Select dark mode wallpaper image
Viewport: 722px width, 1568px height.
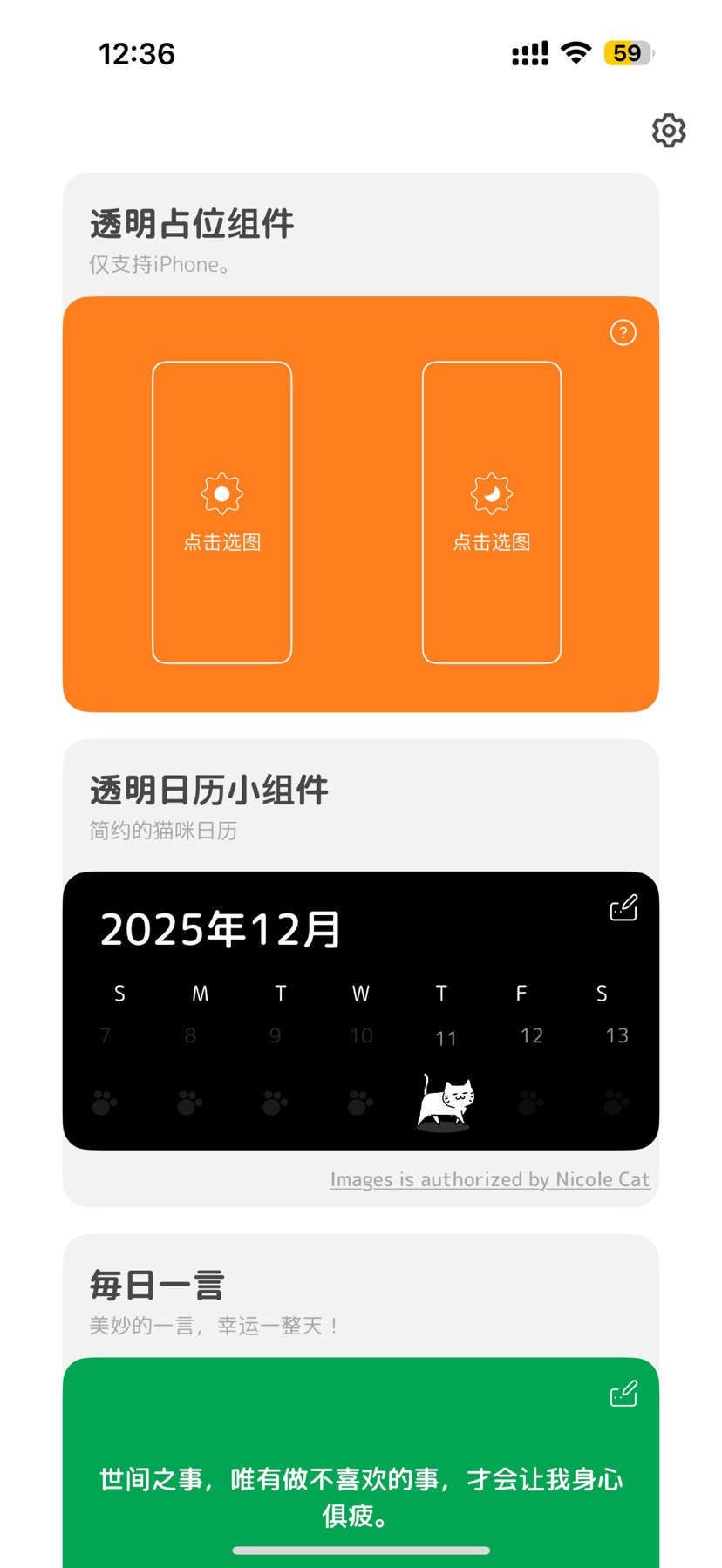[x=492, y=512]
